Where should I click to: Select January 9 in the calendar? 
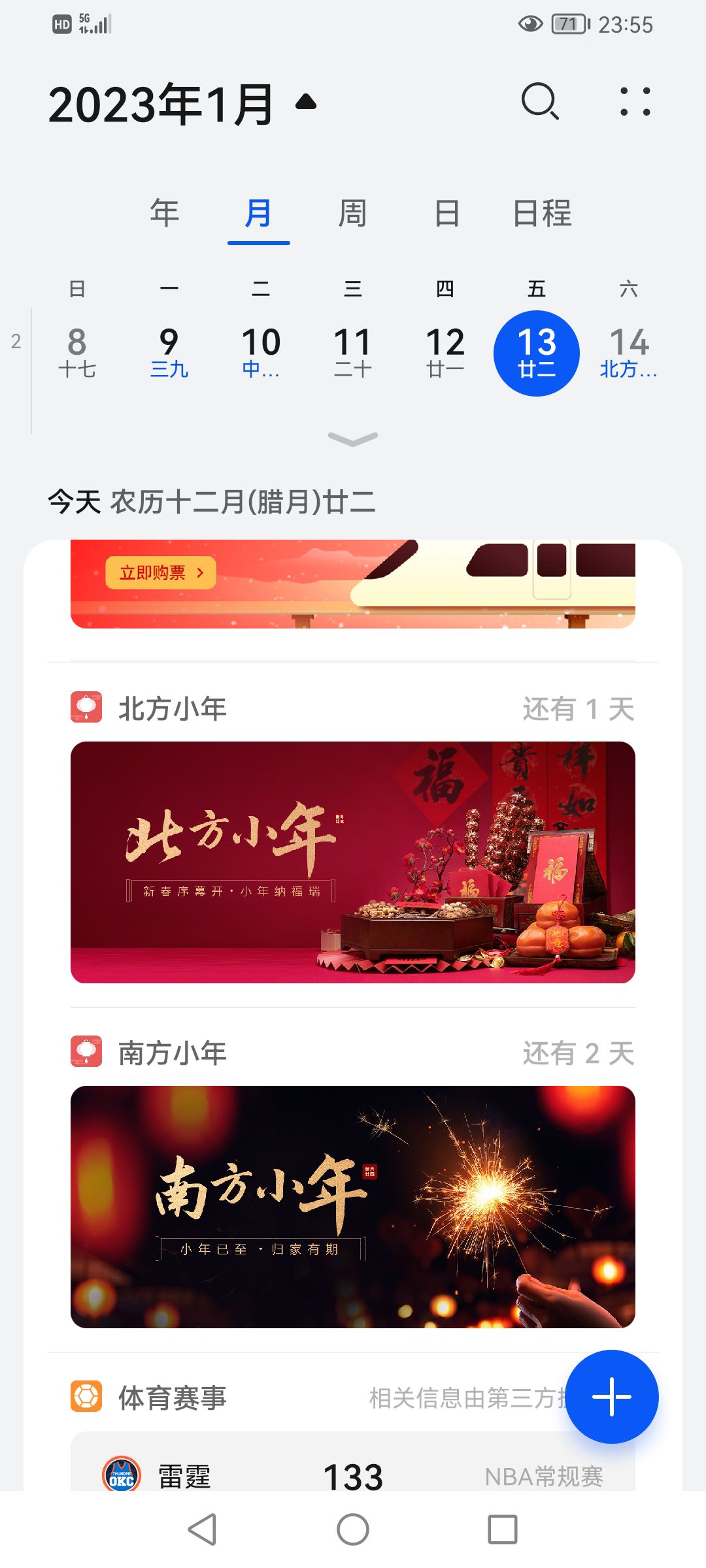tap(169, 353)
